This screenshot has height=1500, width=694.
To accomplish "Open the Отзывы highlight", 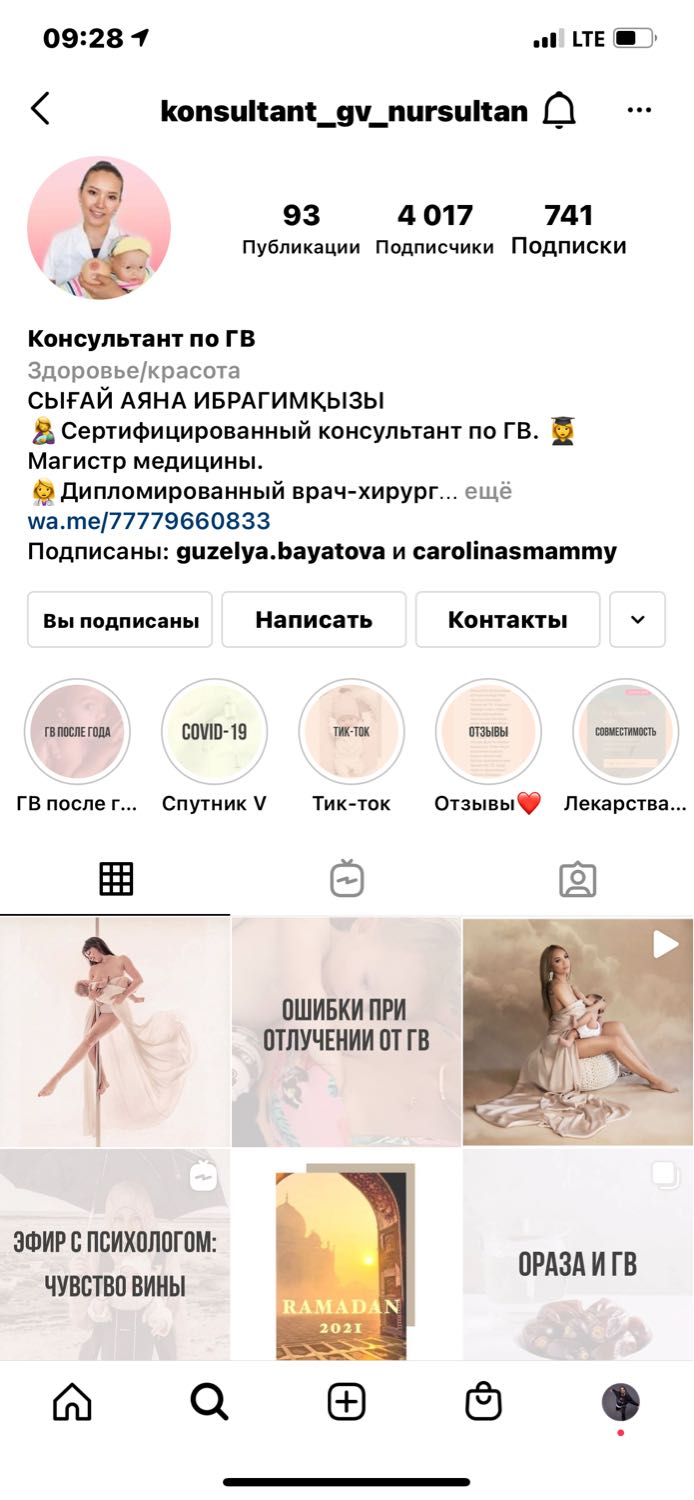I will click(488, 732).
